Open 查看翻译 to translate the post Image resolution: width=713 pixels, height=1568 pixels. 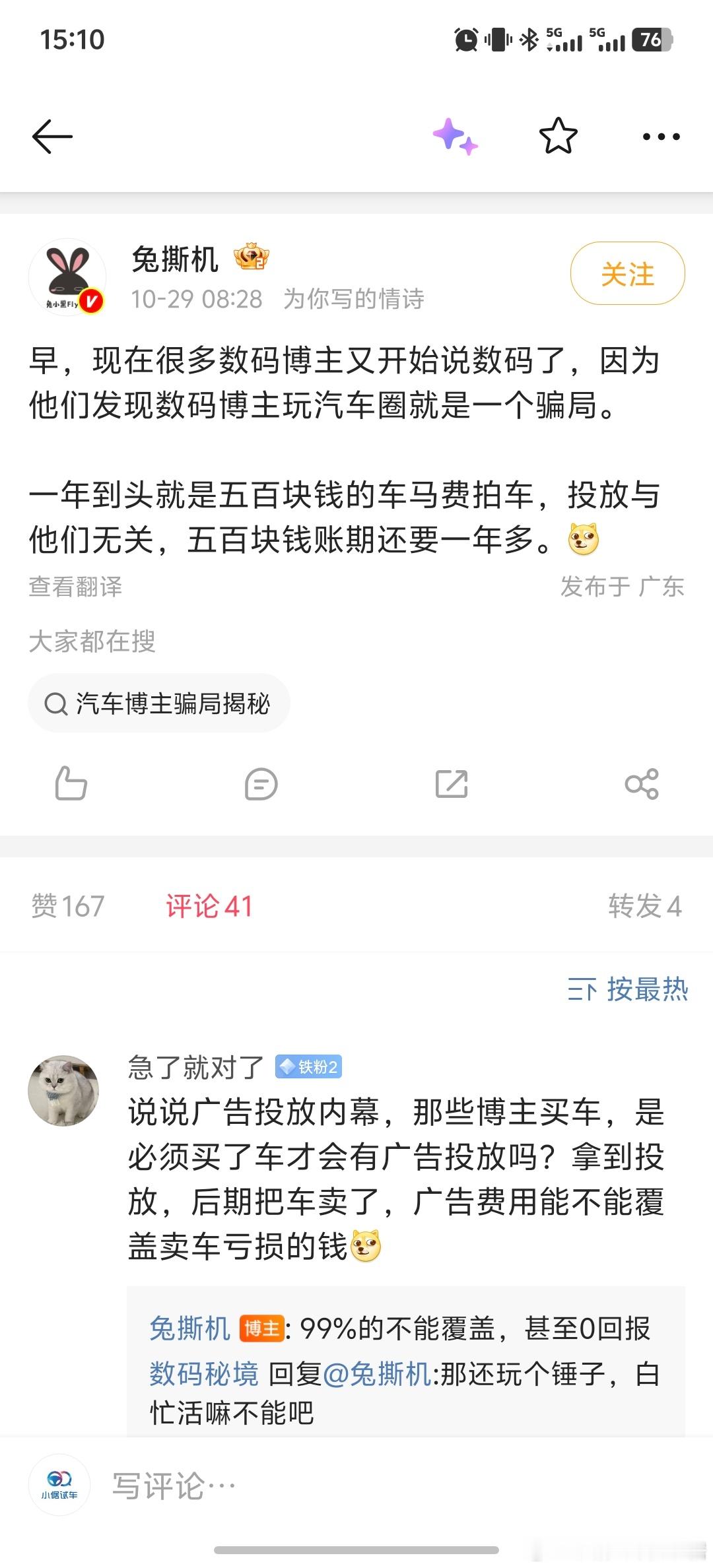pyautogui.click(x=75, y=587)
